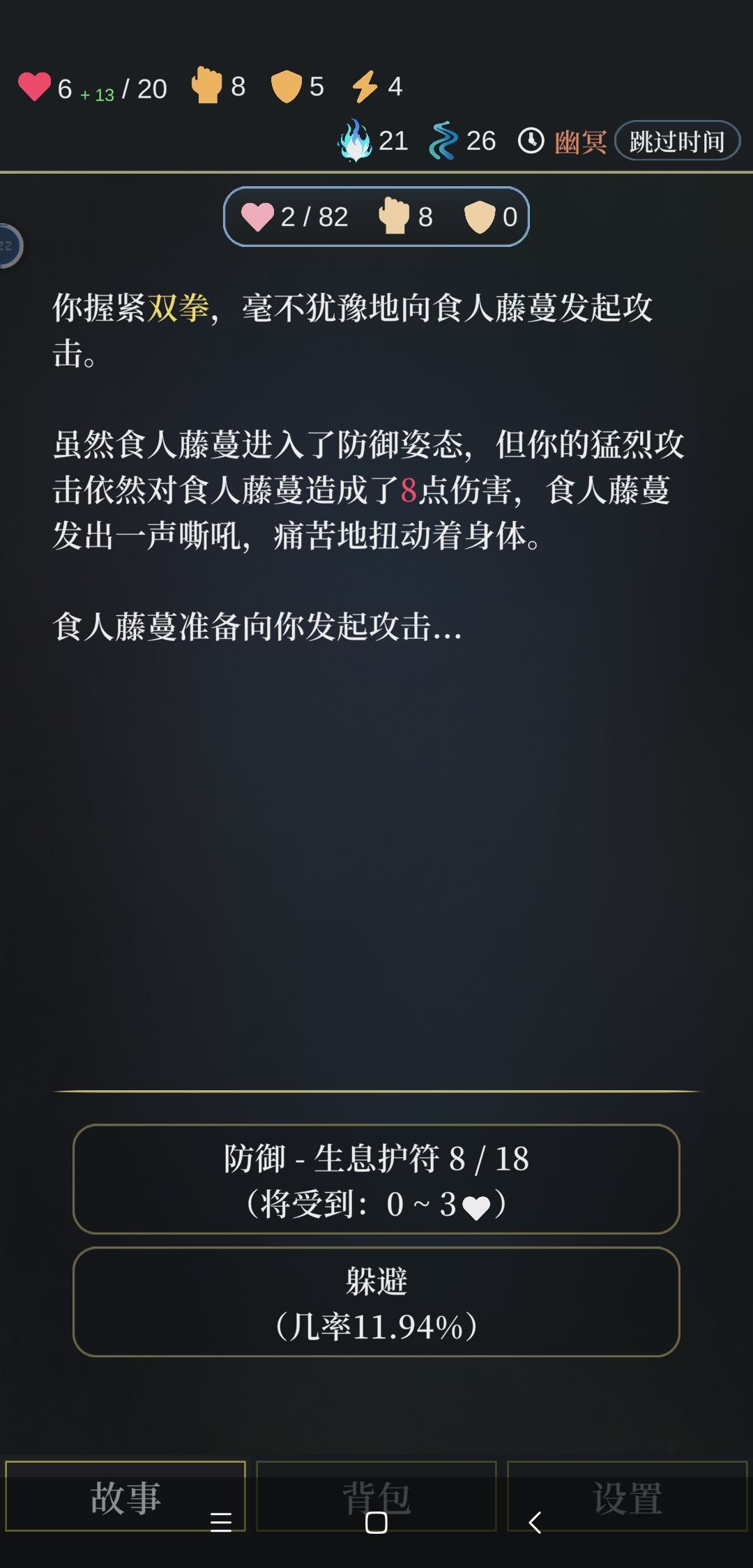Screen dimensions: 753x1568
Task: Click the gold shield defense icon
Action: click(x=288, y=85)
